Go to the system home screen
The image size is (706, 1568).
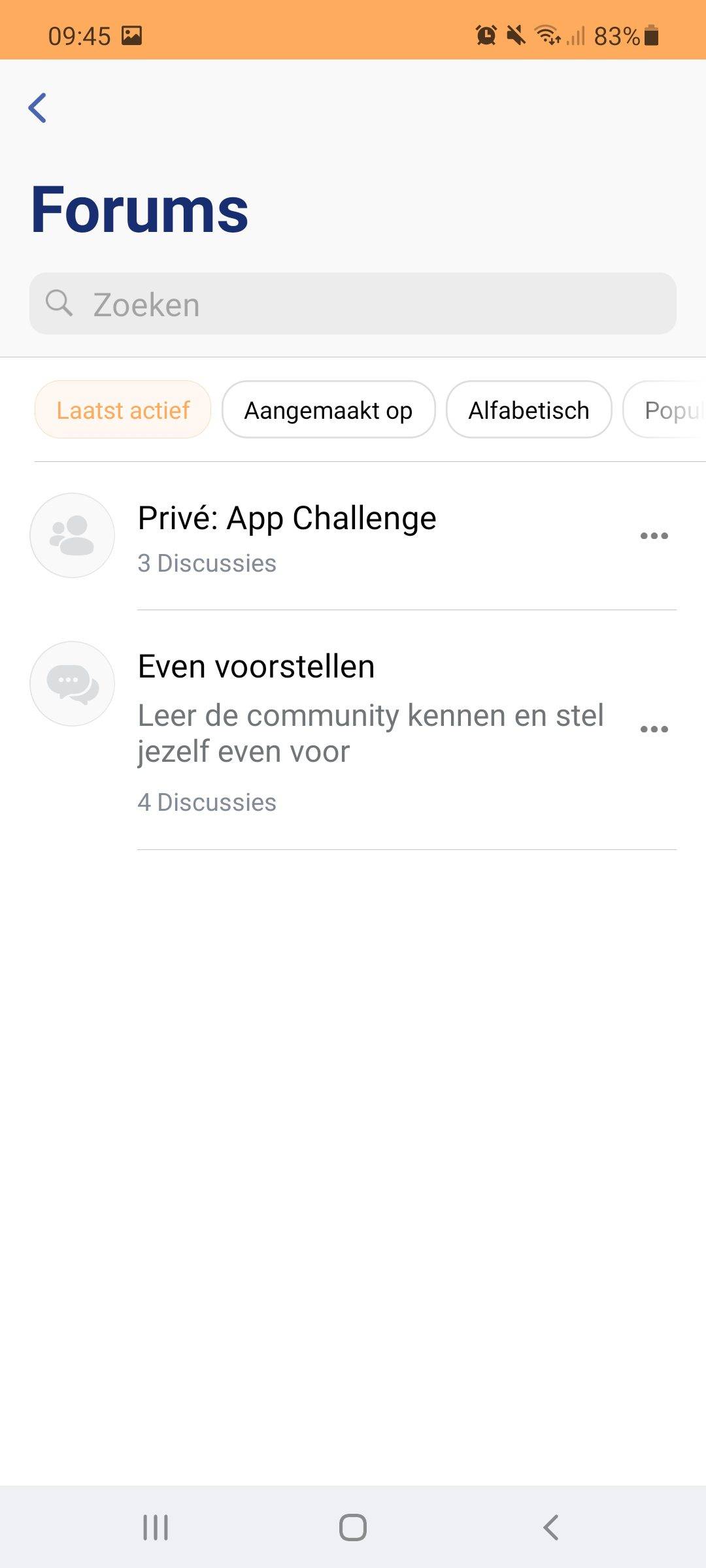353,1527
